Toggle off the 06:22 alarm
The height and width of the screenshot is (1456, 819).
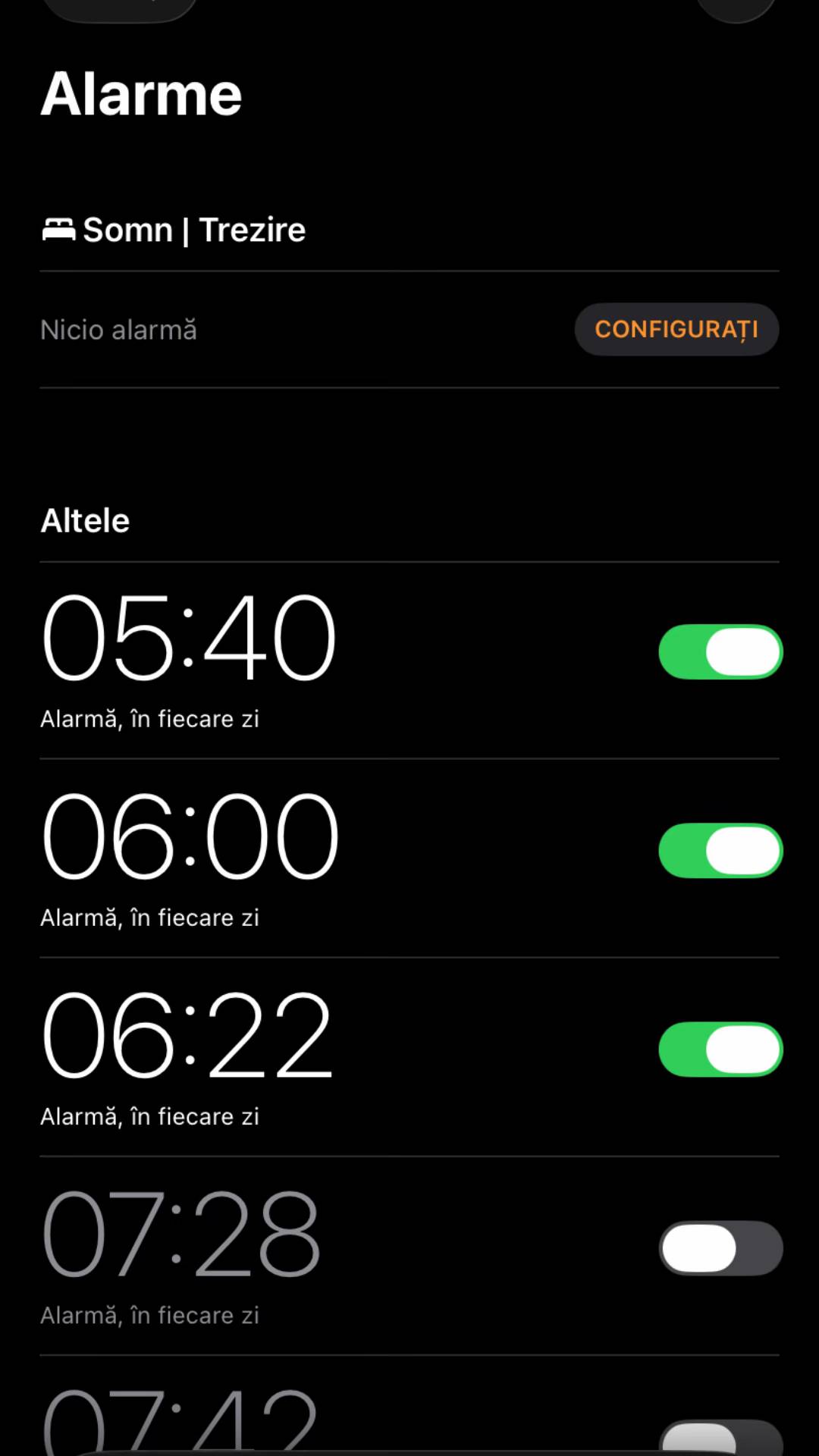tap(720, 1050)
